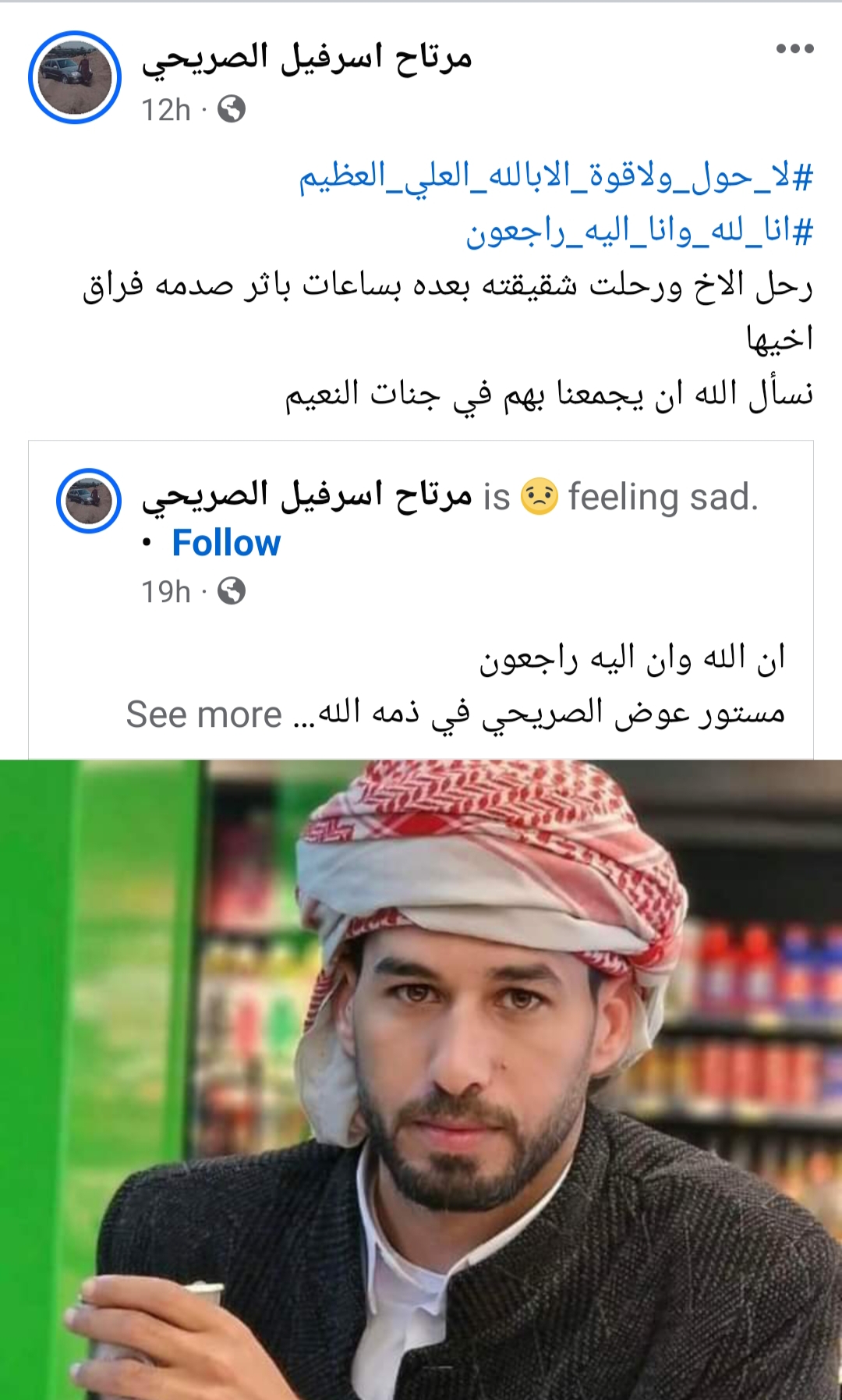The height and width of the screenshot is (1400, 842).
Task: Open the shared post's photo
Action: (421, 1079)
